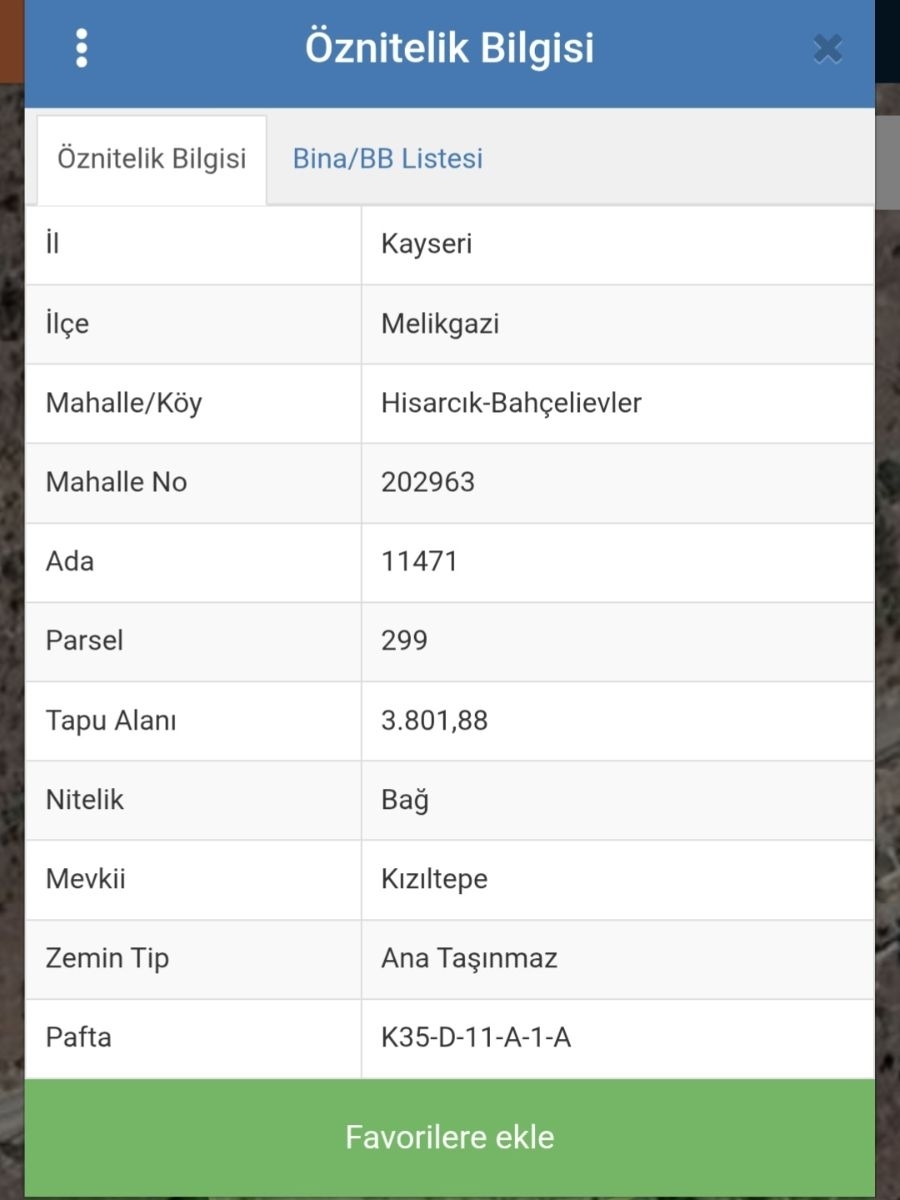The height and width of the screenshot is (1200, 900).
Task: Select the Tapu Alanı value 3.801,88
Action: (433, 721)
